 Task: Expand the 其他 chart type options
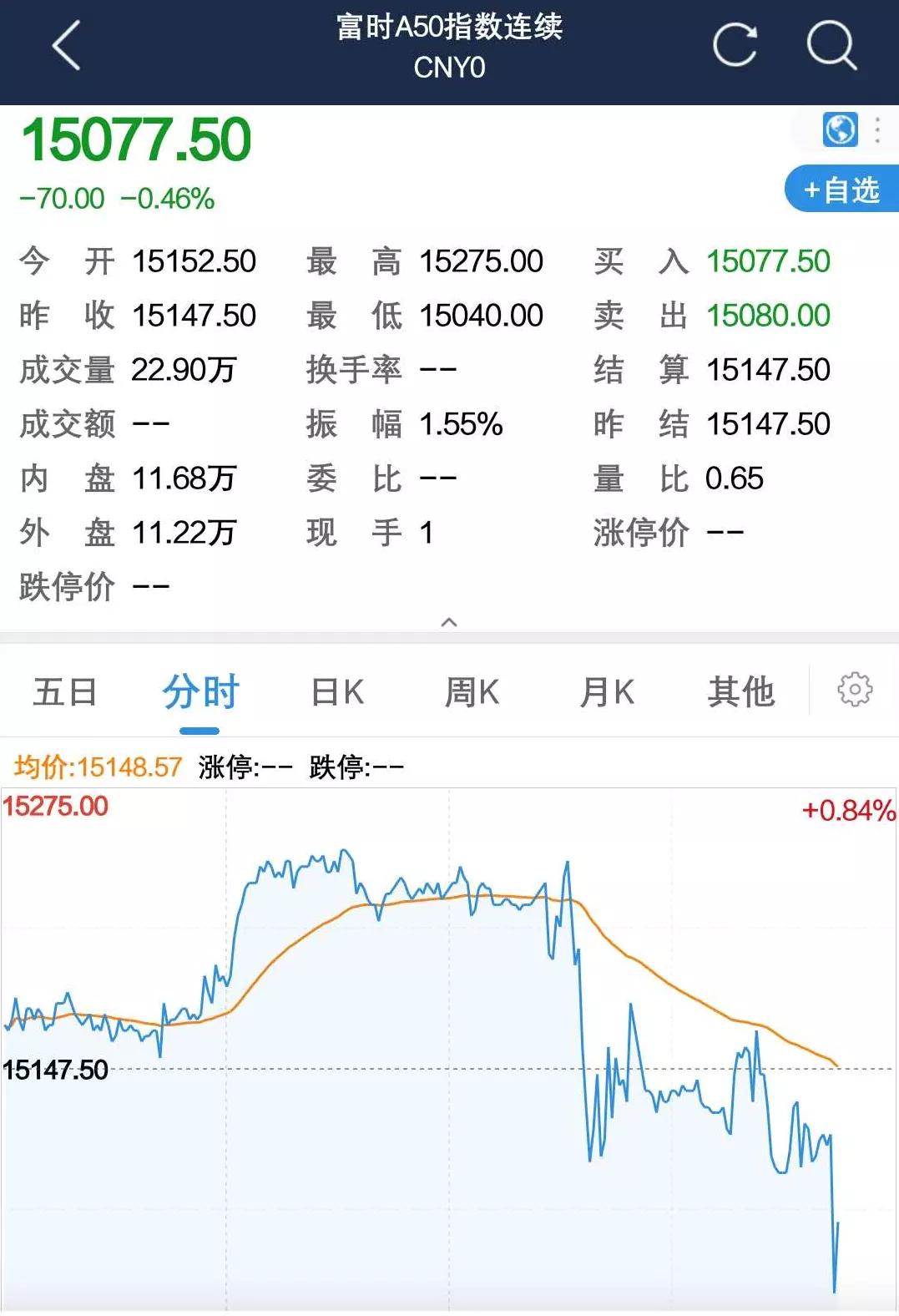[x=741, y=691]
